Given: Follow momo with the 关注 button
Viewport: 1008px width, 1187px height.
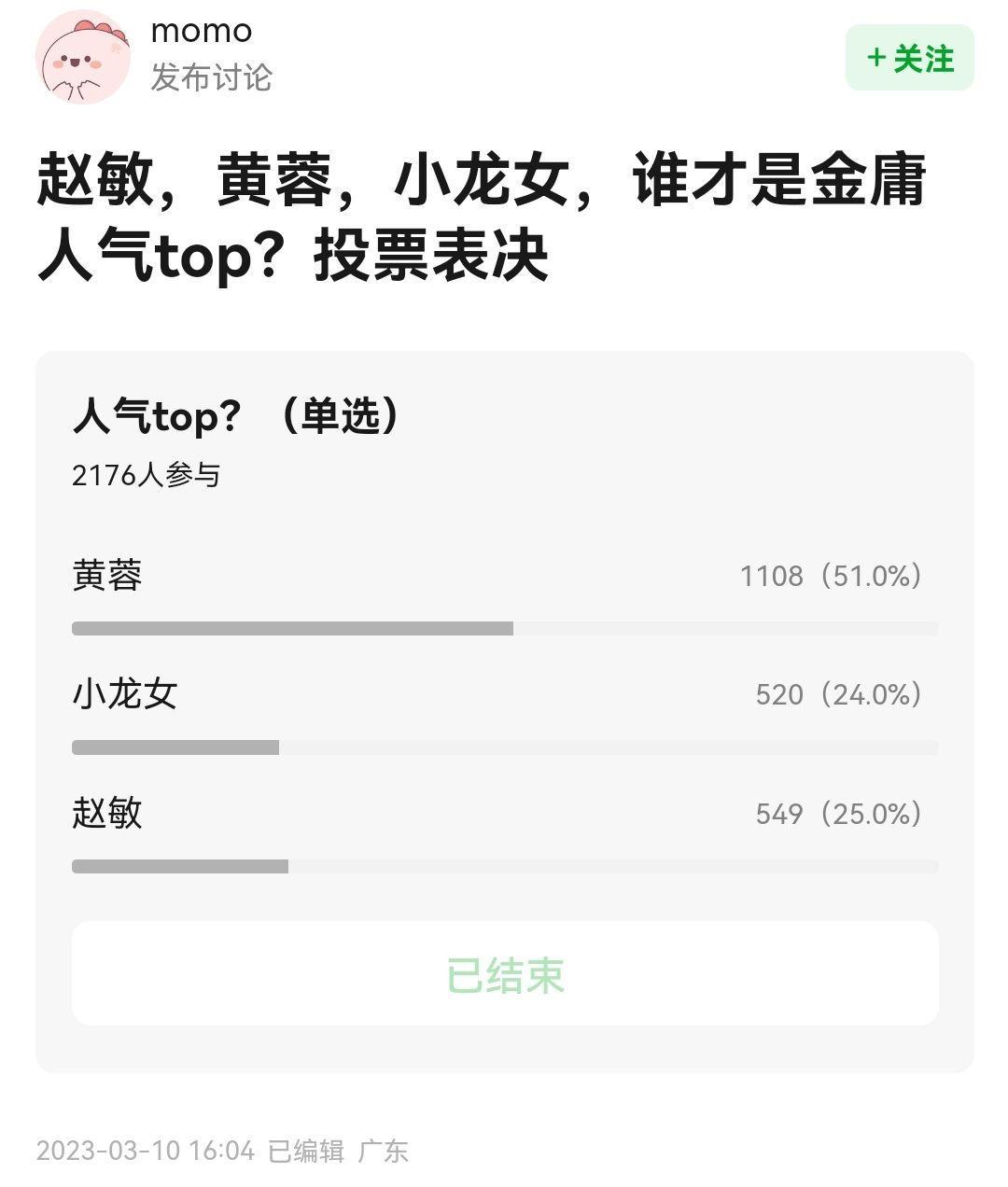Looking at the screenshot, I should click(x=909, y=58).
